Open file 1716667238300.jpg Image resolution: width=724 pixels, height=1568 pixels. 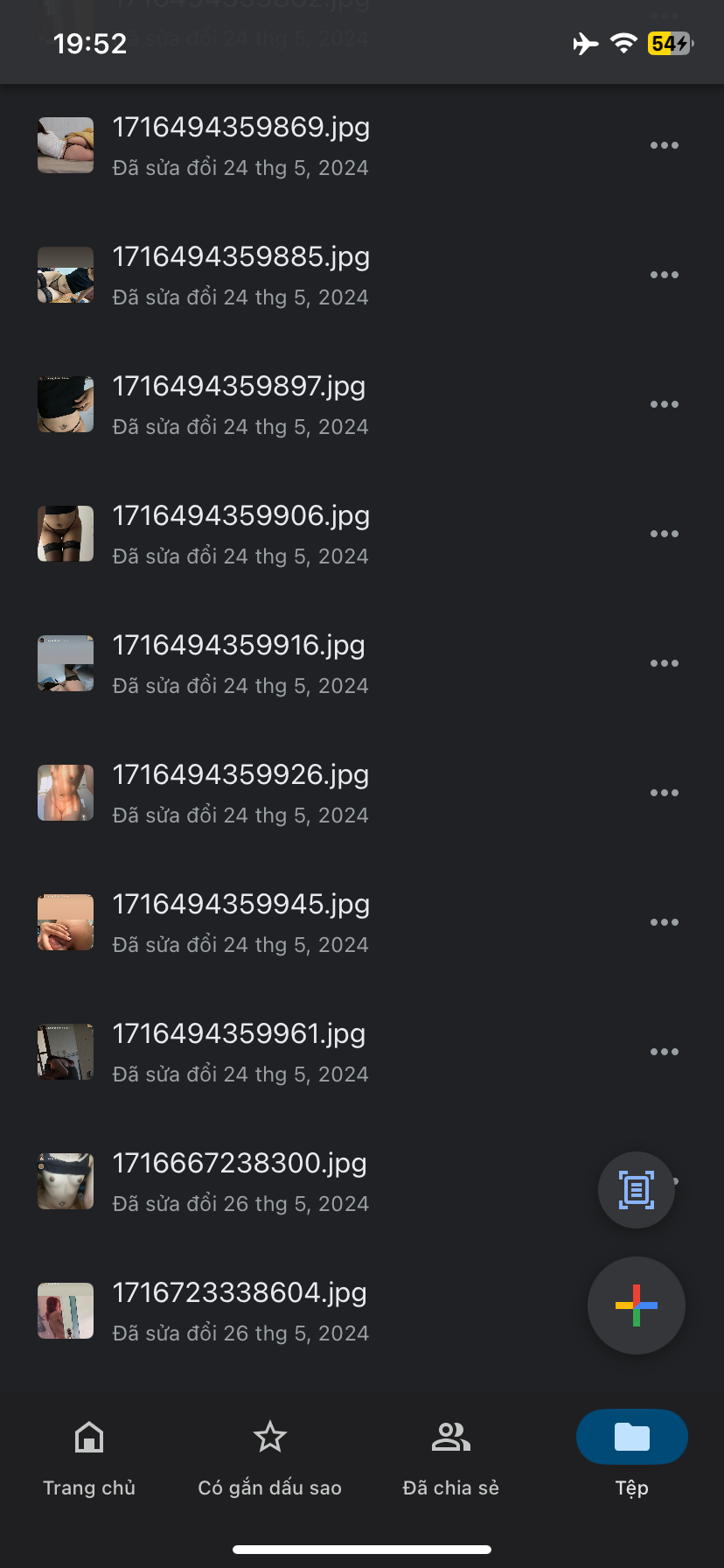(x=240, y=1181)
